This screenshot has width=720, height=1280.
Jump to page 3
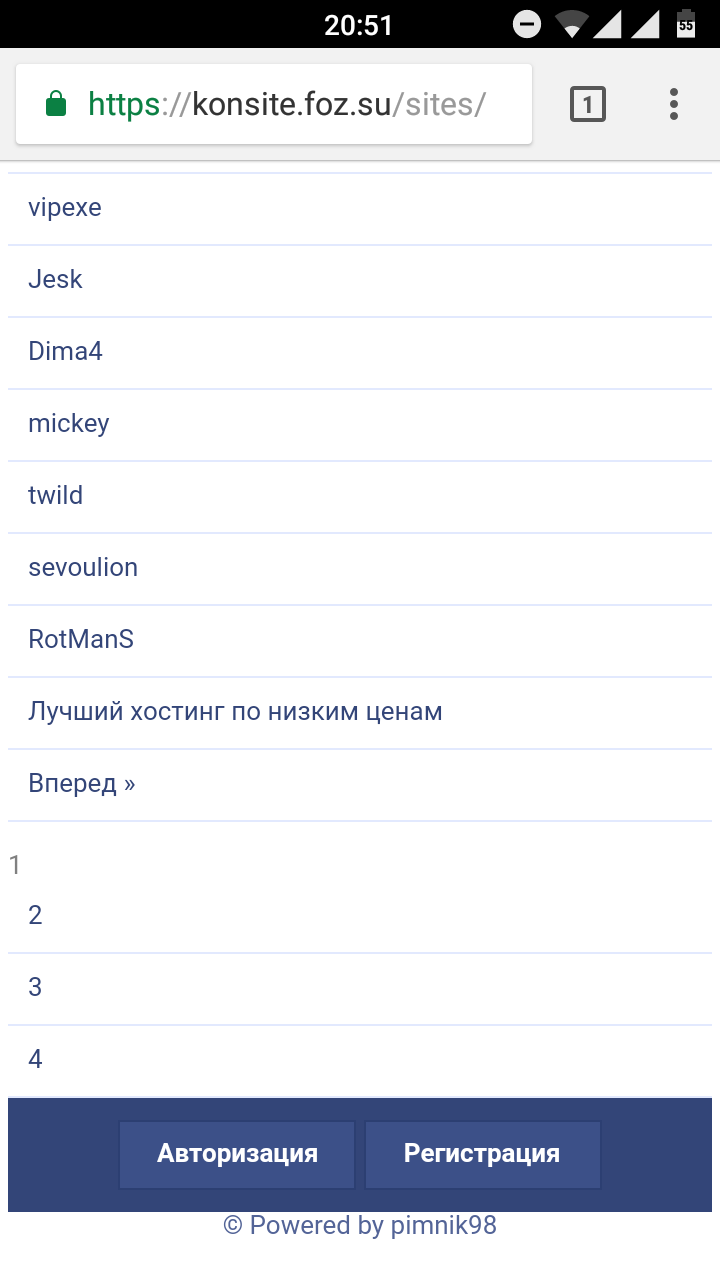(x=36, y=988)
